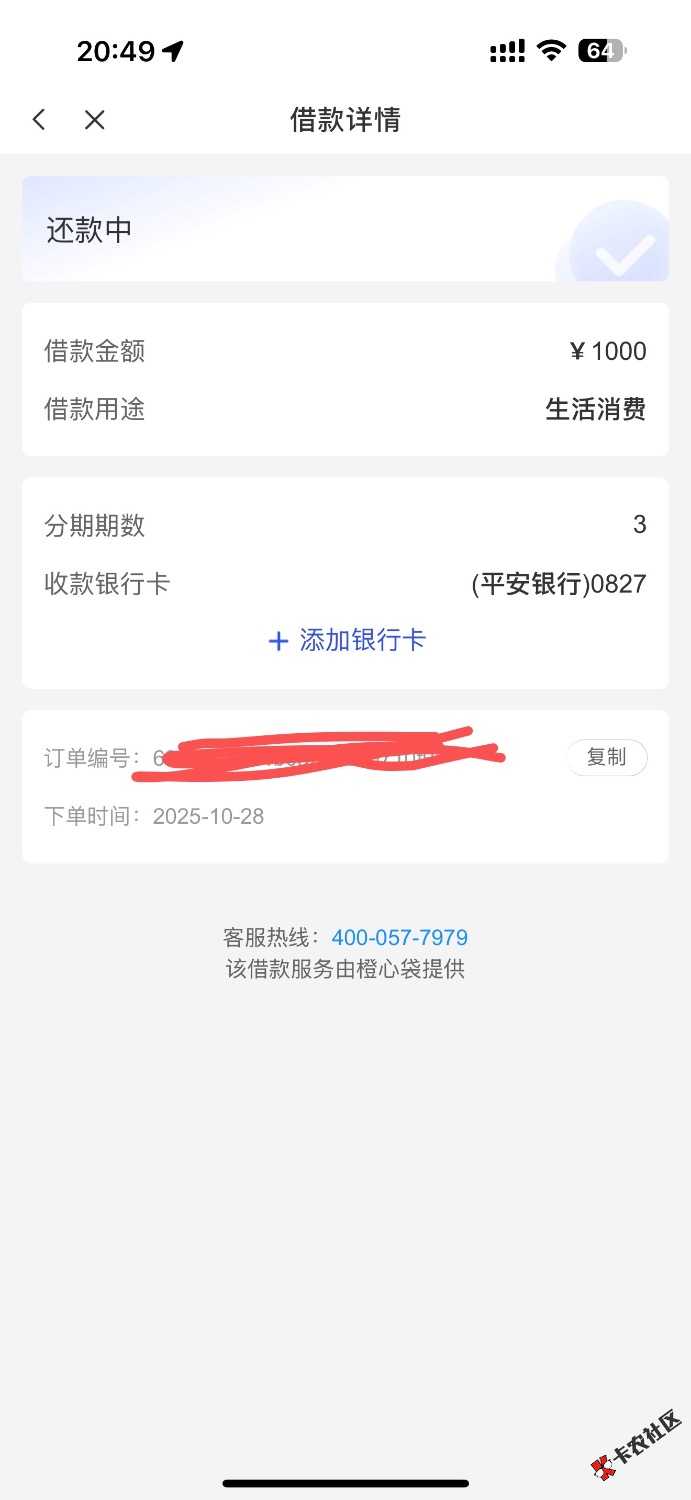
Task: Go back using the top-left arrow
Action: (x=39, y=120)
